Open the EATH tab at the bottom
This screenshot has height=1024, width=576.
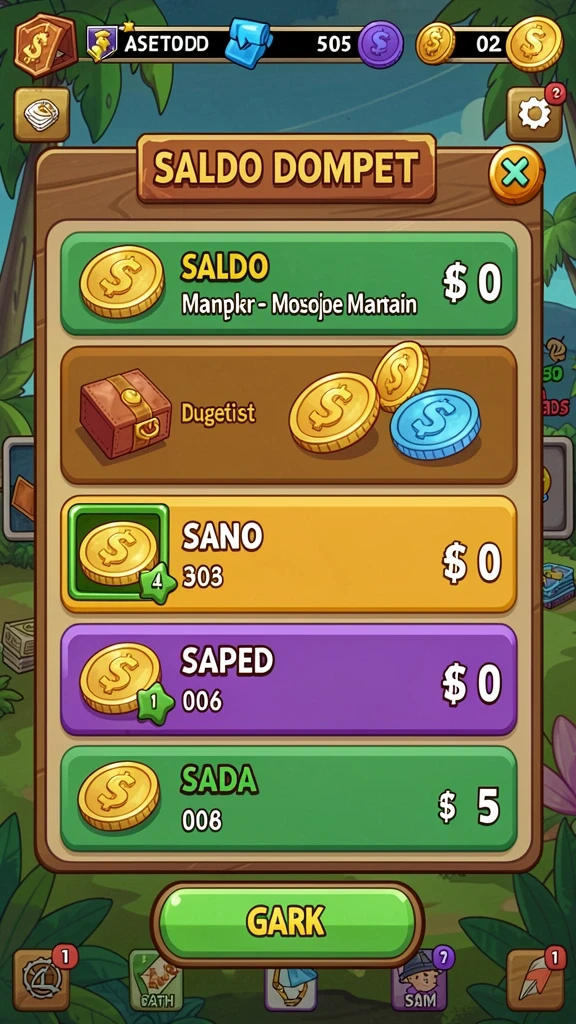pos(155,980)
